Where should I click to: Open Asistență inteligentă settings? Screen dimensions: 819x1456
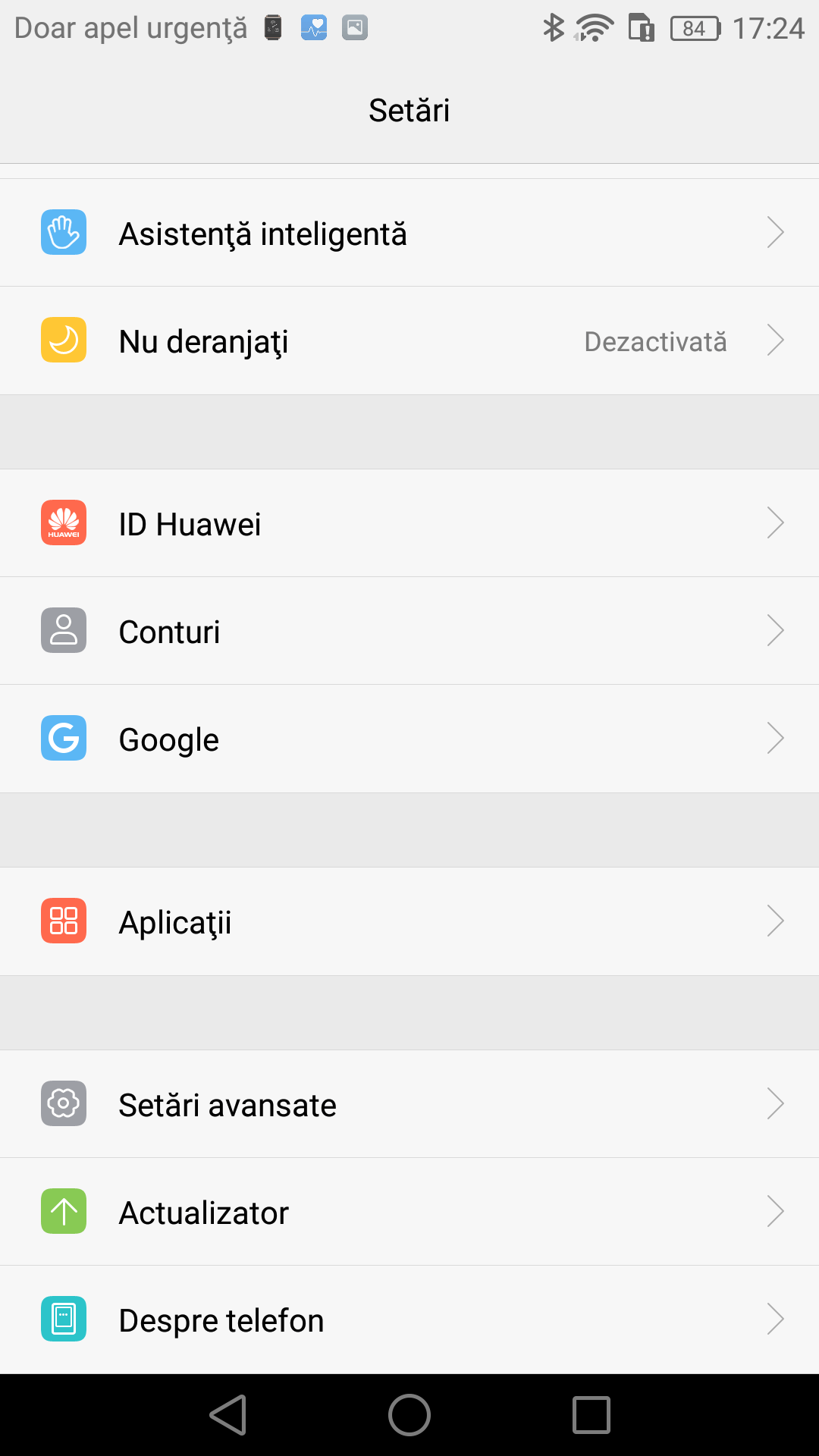(409, 233)
